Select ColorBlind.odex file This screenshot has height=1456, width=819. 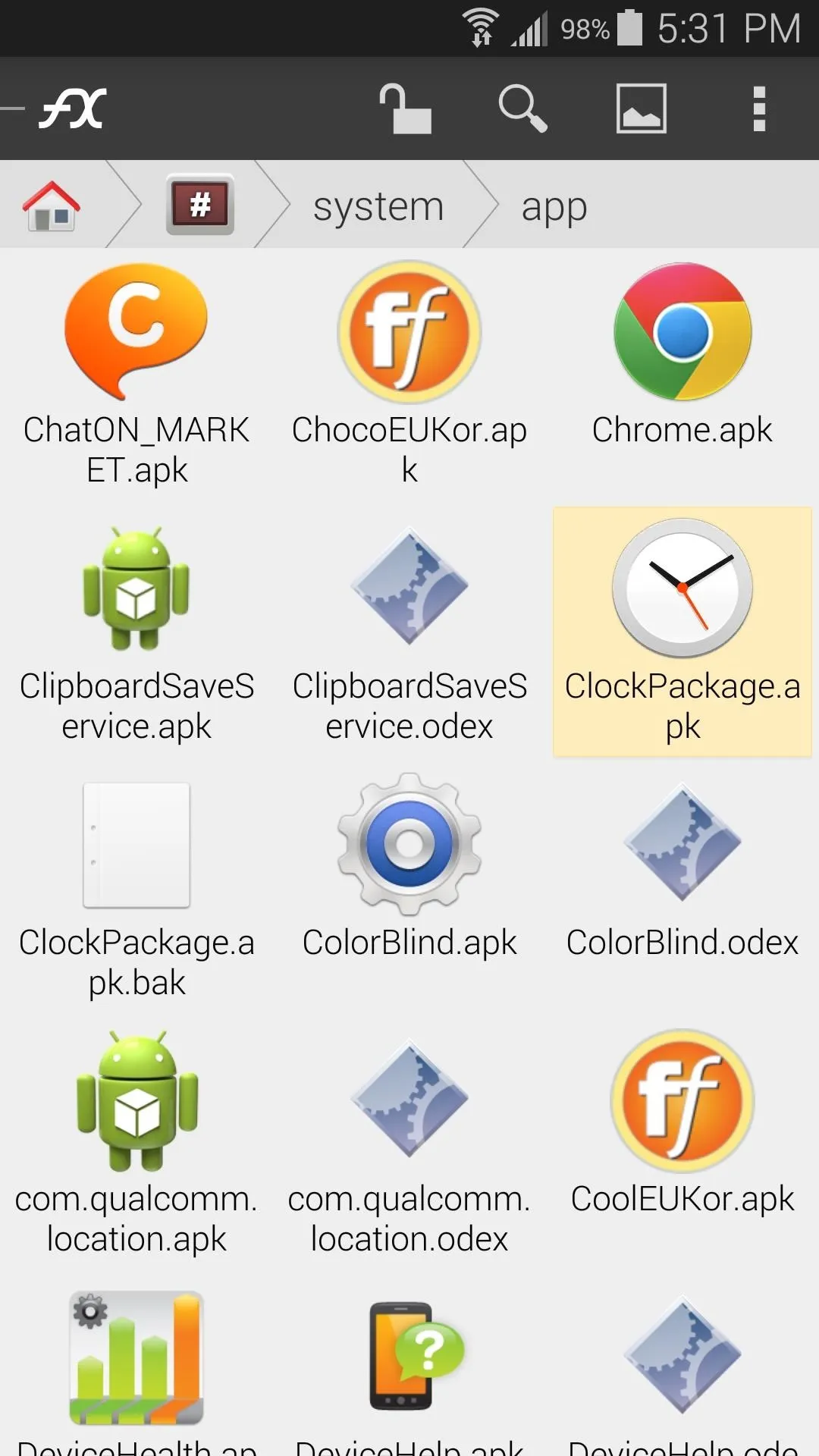[682, 868]
